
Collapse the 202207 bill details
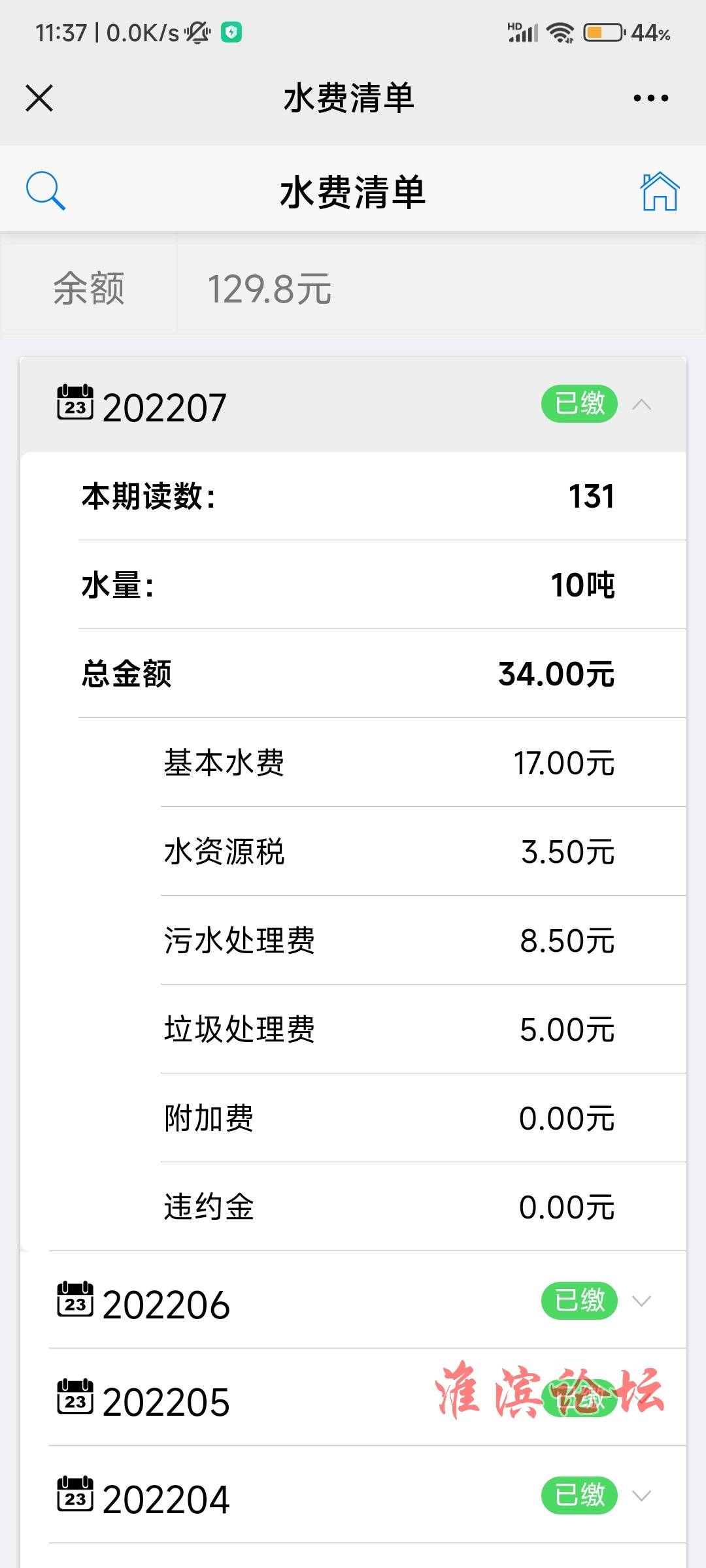[x=353, y=404]
